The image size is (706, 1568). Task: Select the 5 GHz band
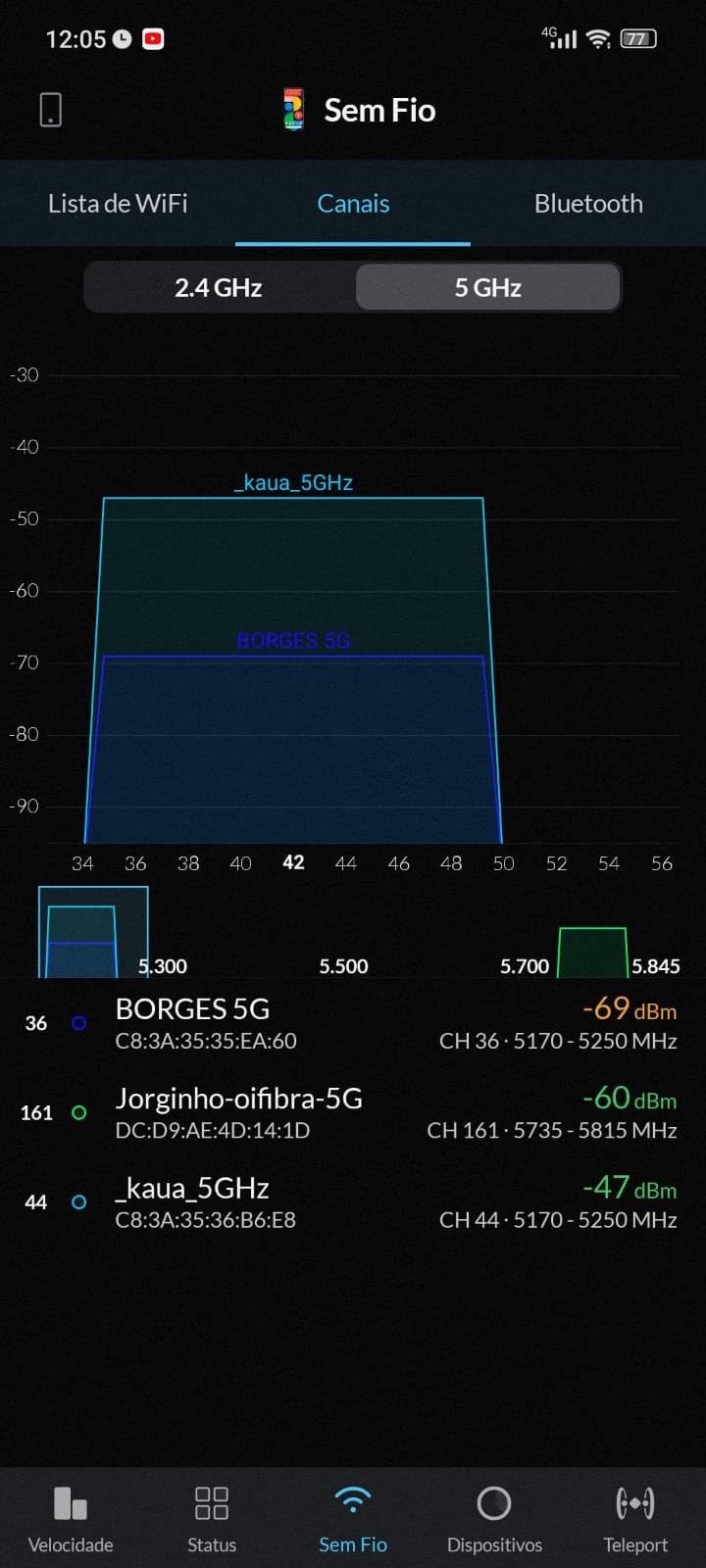coord(487,287)
